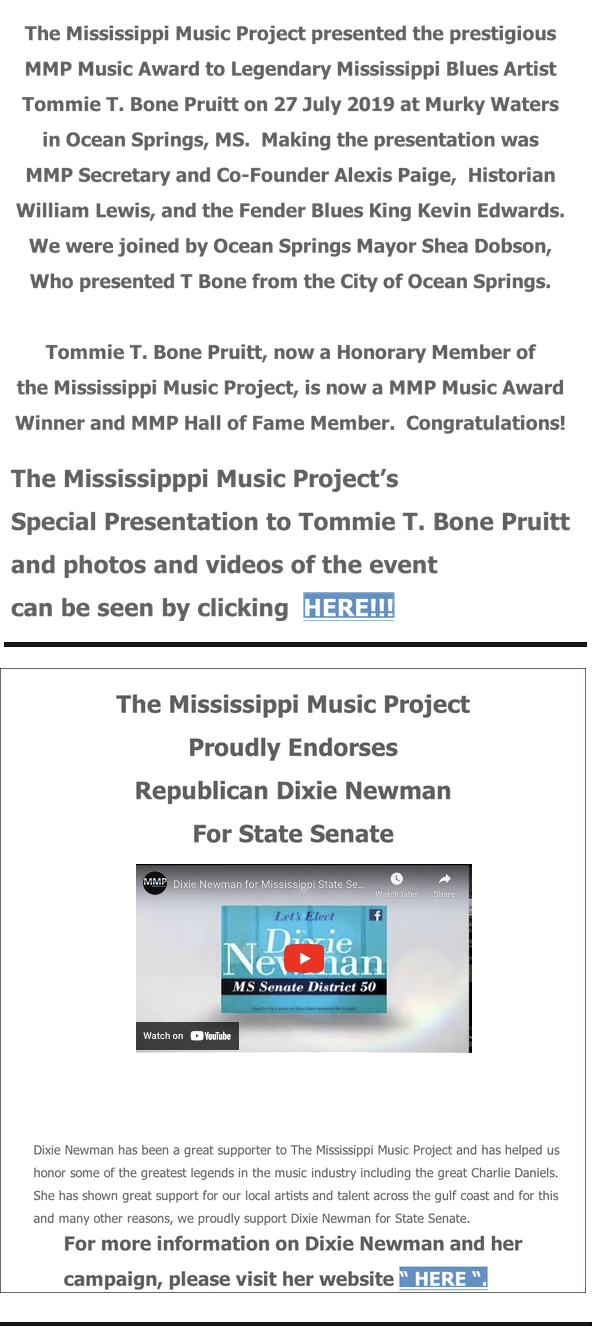
Task: Open the Dixie Newman video title link
Action: coord(270,884)
